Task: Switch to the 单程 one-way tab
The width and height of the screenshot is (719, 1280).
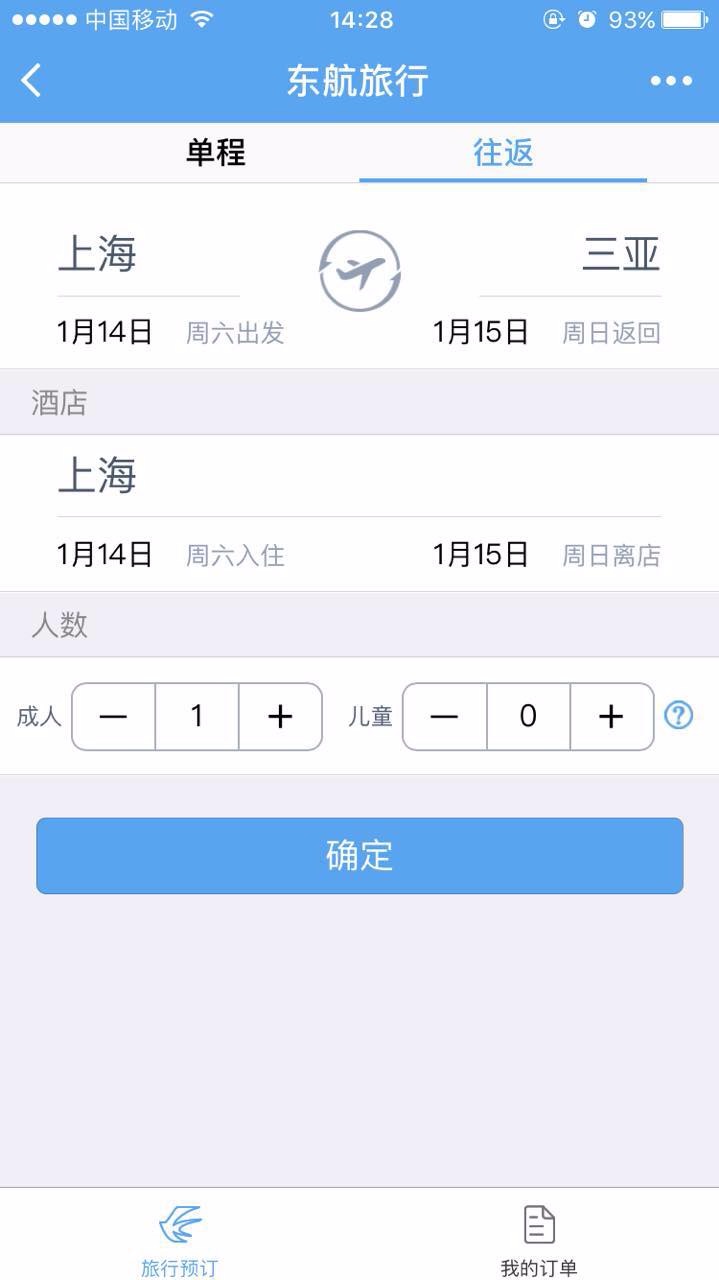Action: click(215, 153)
